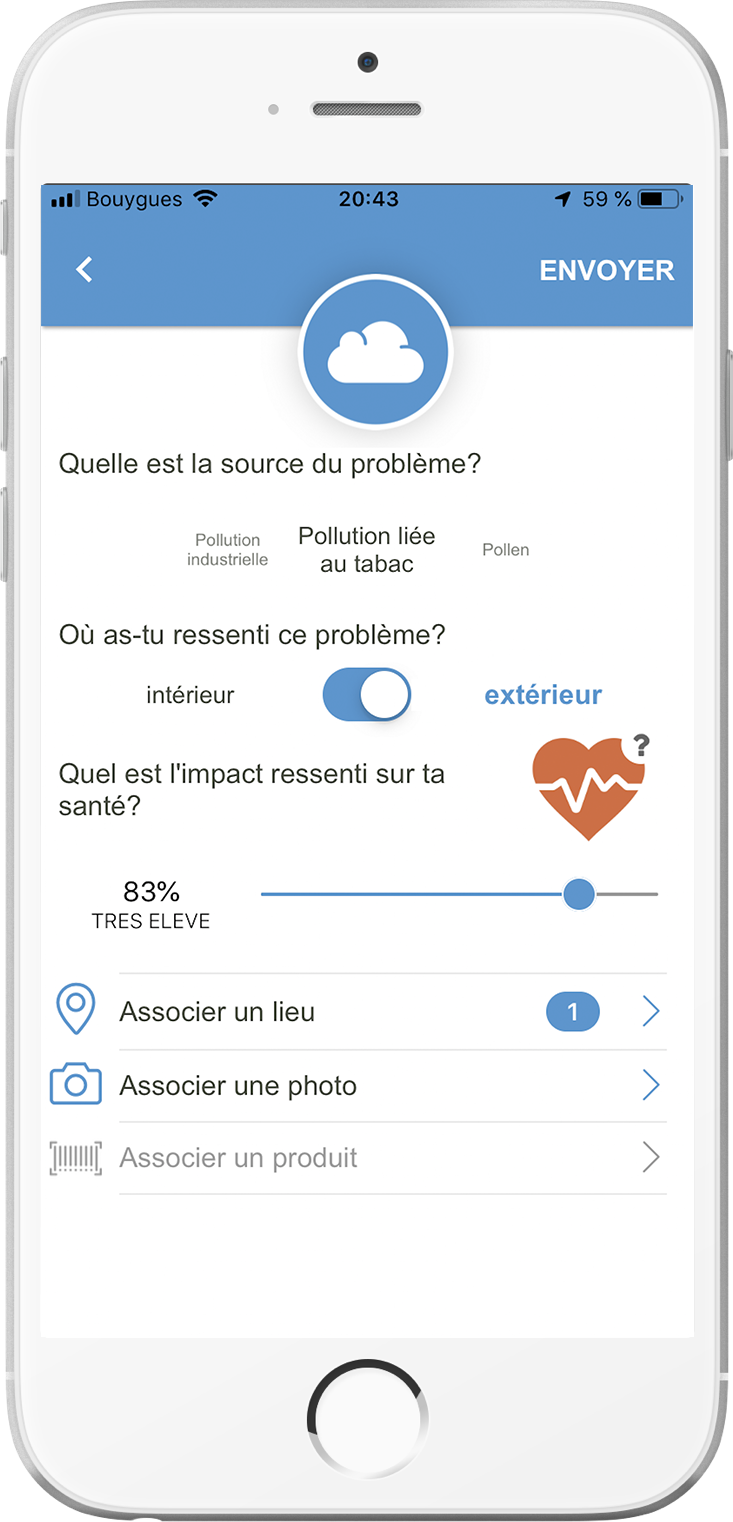This screenshot has height=1522, width=733.
Task: Tap the health impact slider track
Action: [x=420, y=894]
